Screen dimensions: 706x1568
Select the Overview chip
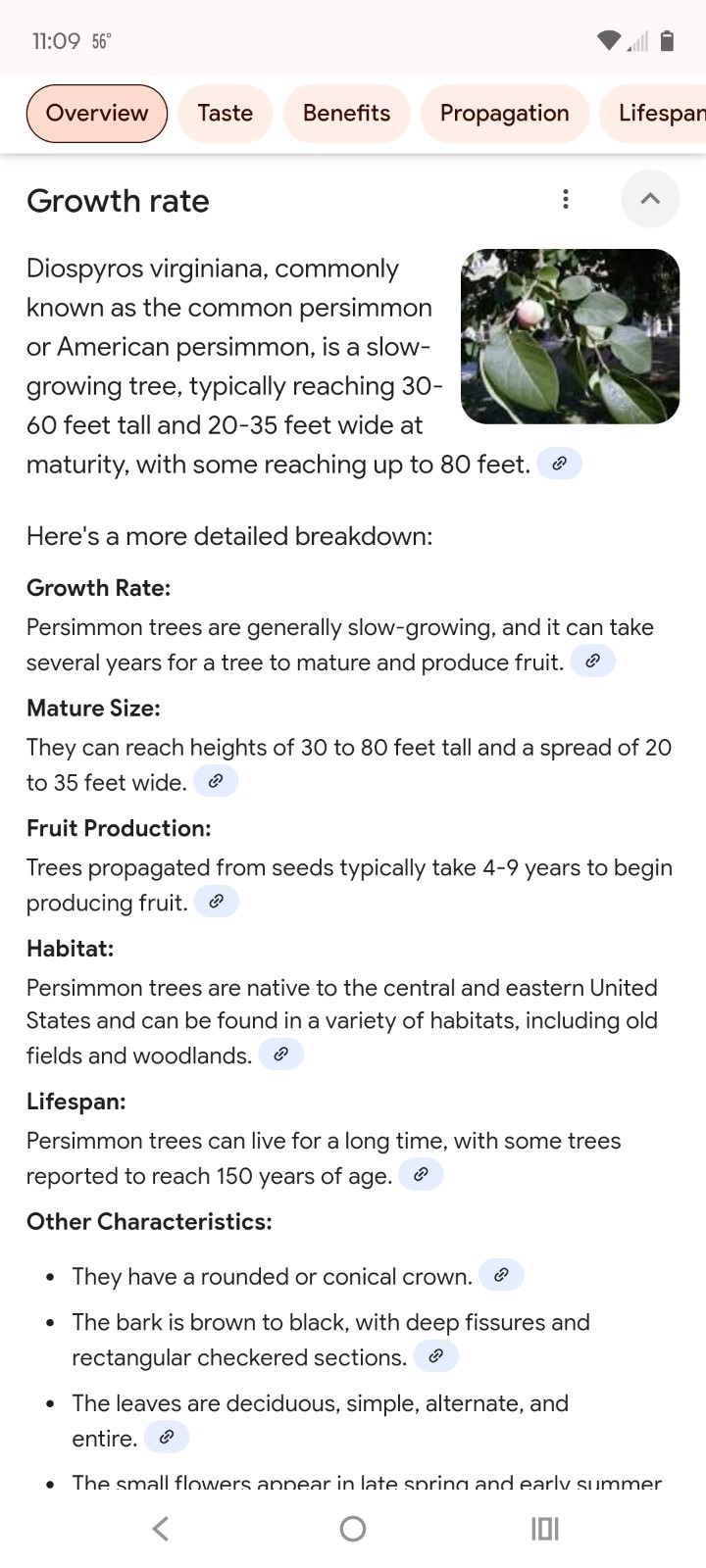pos(97,114)
